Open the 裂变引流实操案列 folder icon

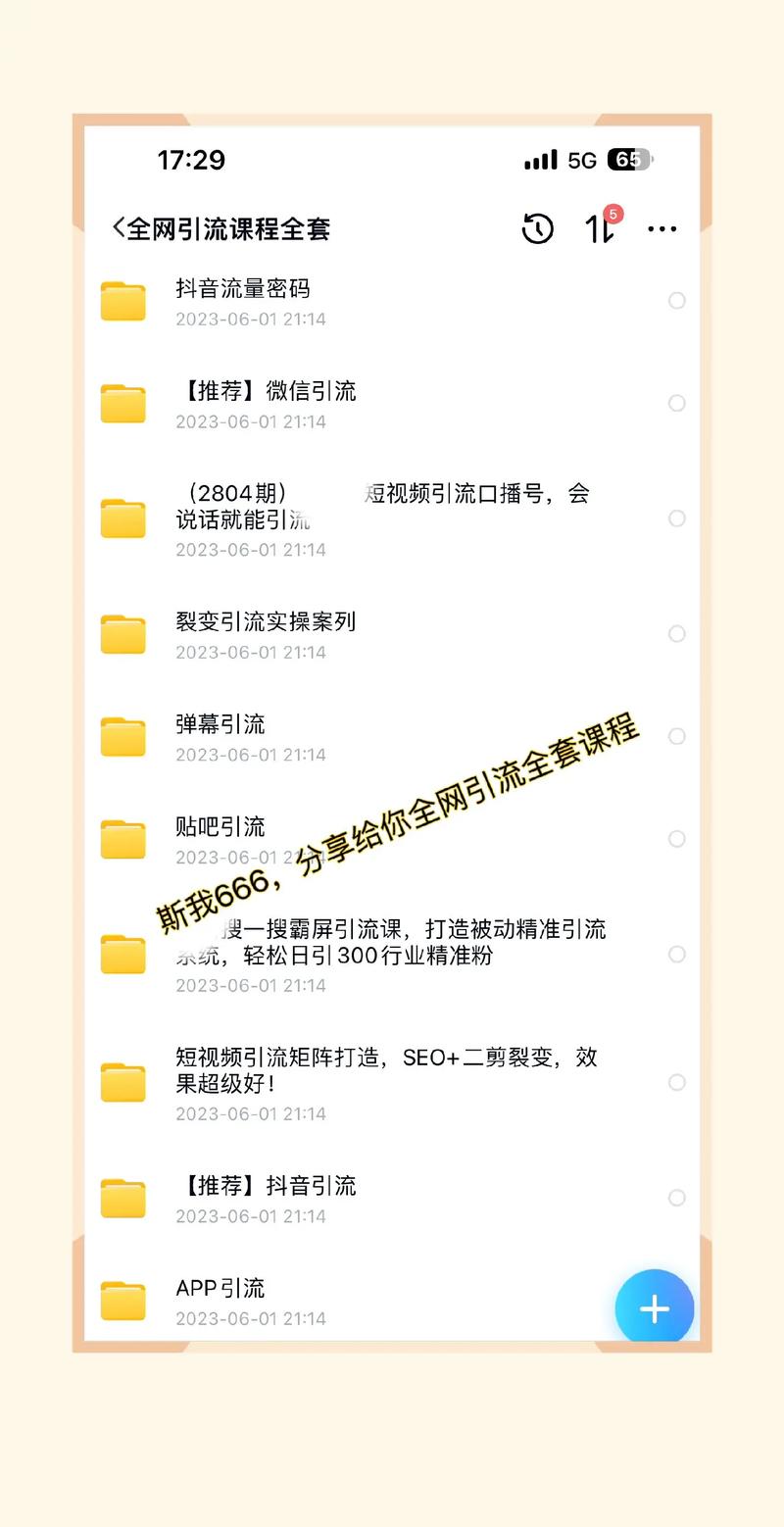click(122, 634)
